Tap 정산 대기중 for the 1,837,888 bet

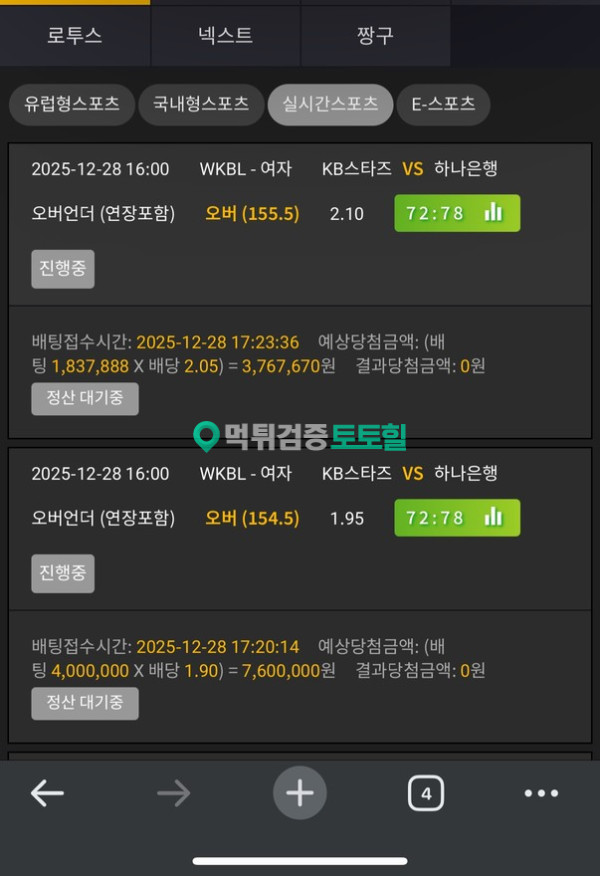click(x=85, y=398)
